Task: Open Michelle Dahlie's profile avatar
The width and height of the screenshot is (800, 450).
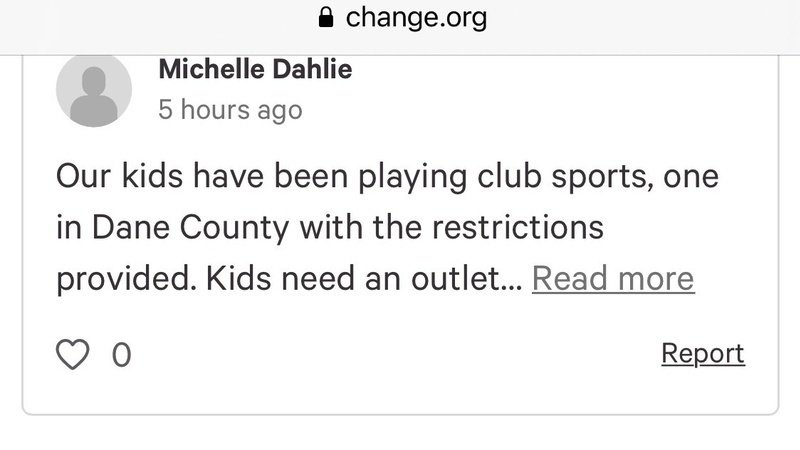Action: click(x=93, y=90)
